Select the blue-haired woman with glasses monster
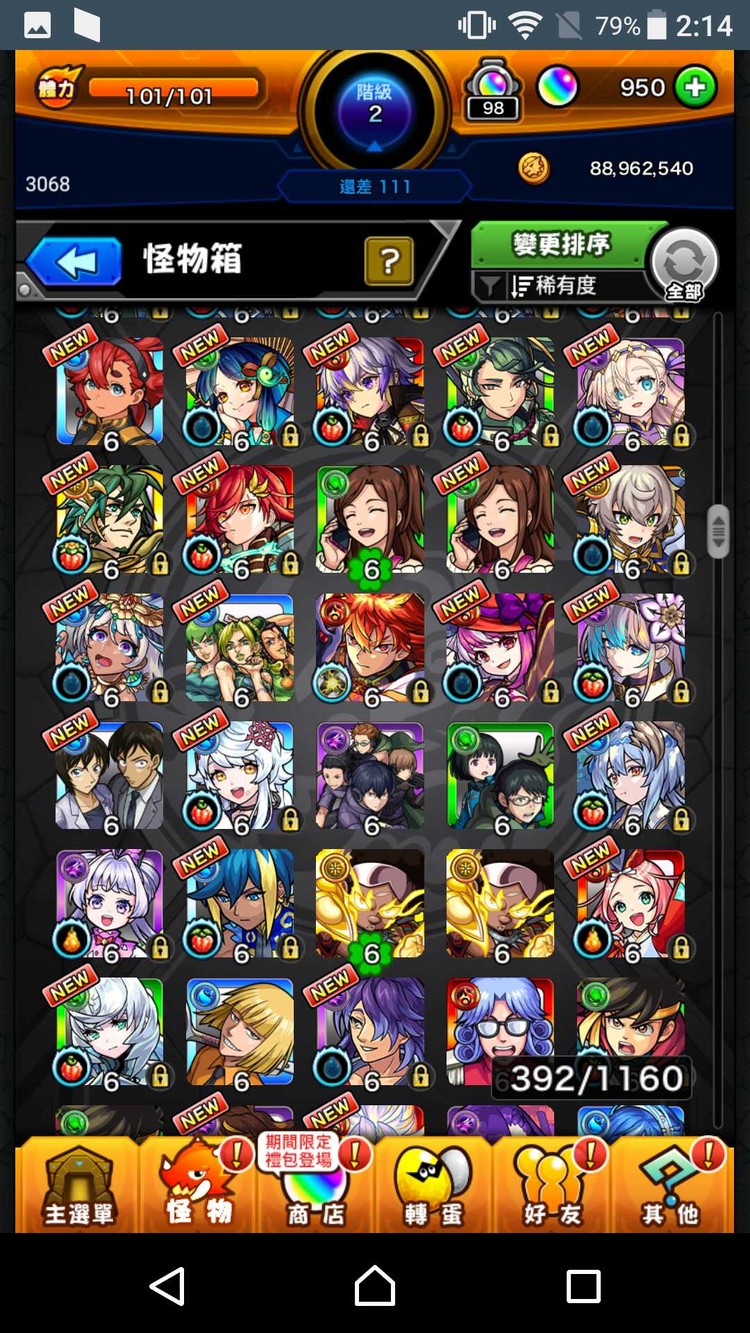The image size is (750, 1333). tap(500, 1031)
